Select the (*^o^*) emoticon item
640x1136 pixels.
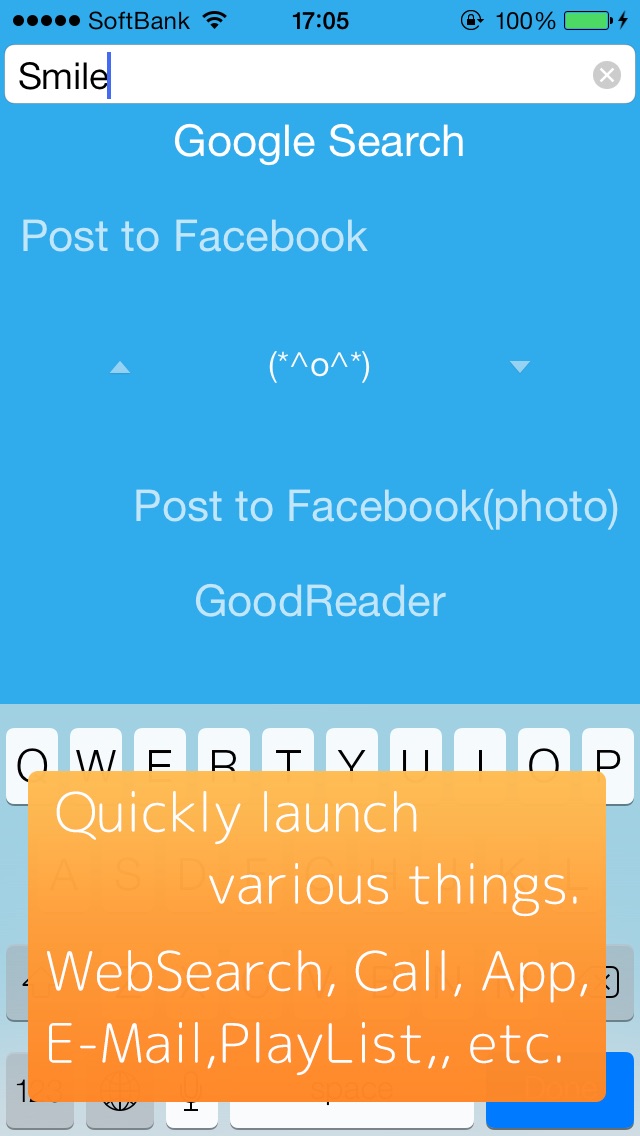[319, 367]
